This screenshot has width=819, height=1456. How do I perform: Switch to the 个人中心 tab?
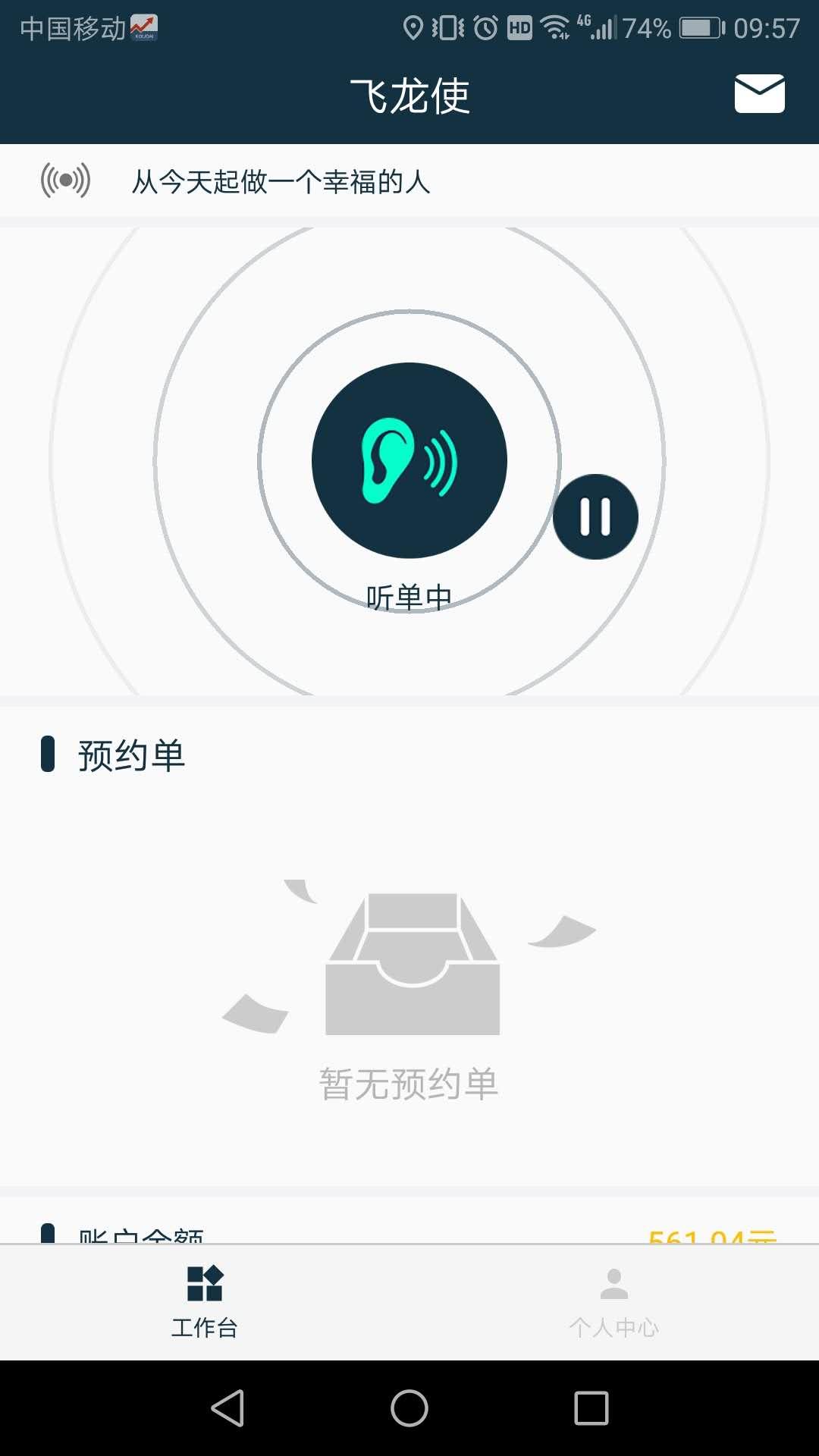tap(613, 1302)
